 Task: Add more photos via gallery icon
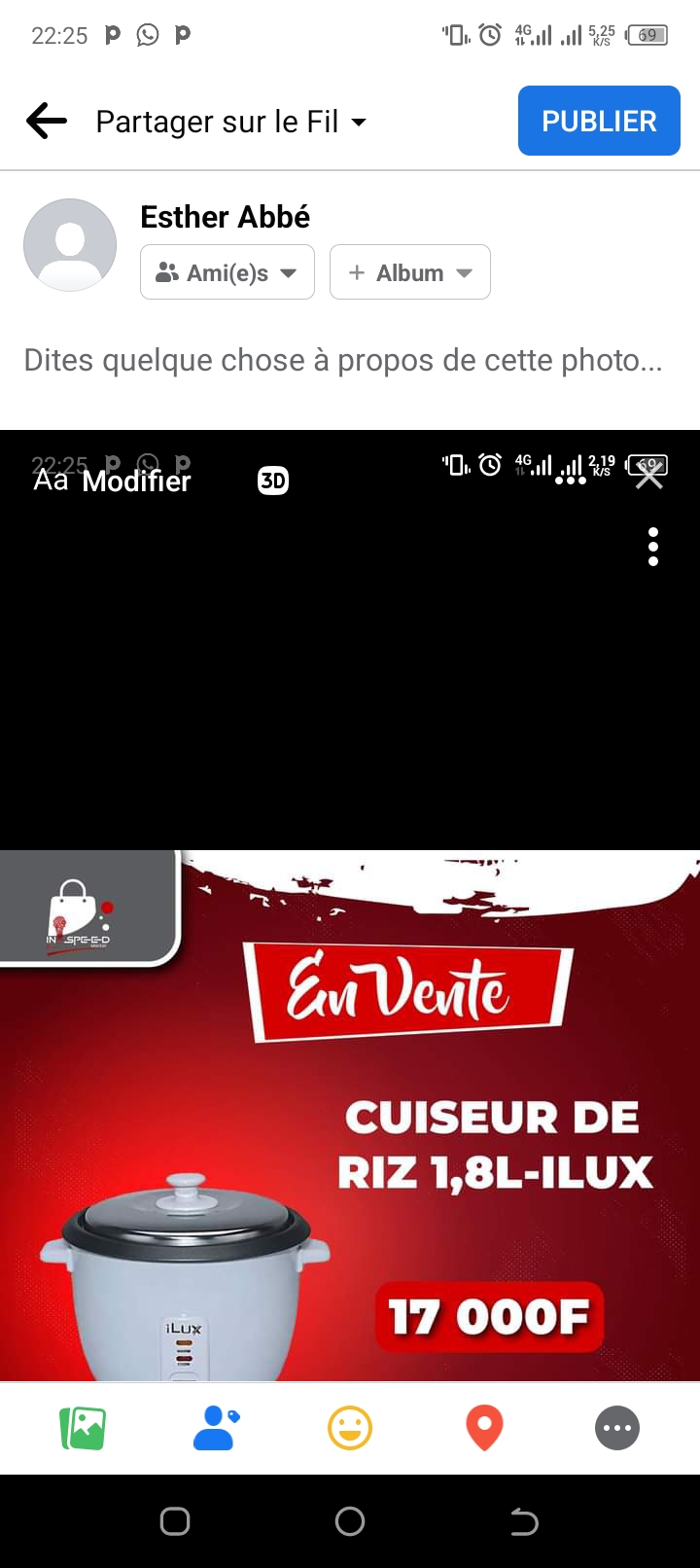83,1428
